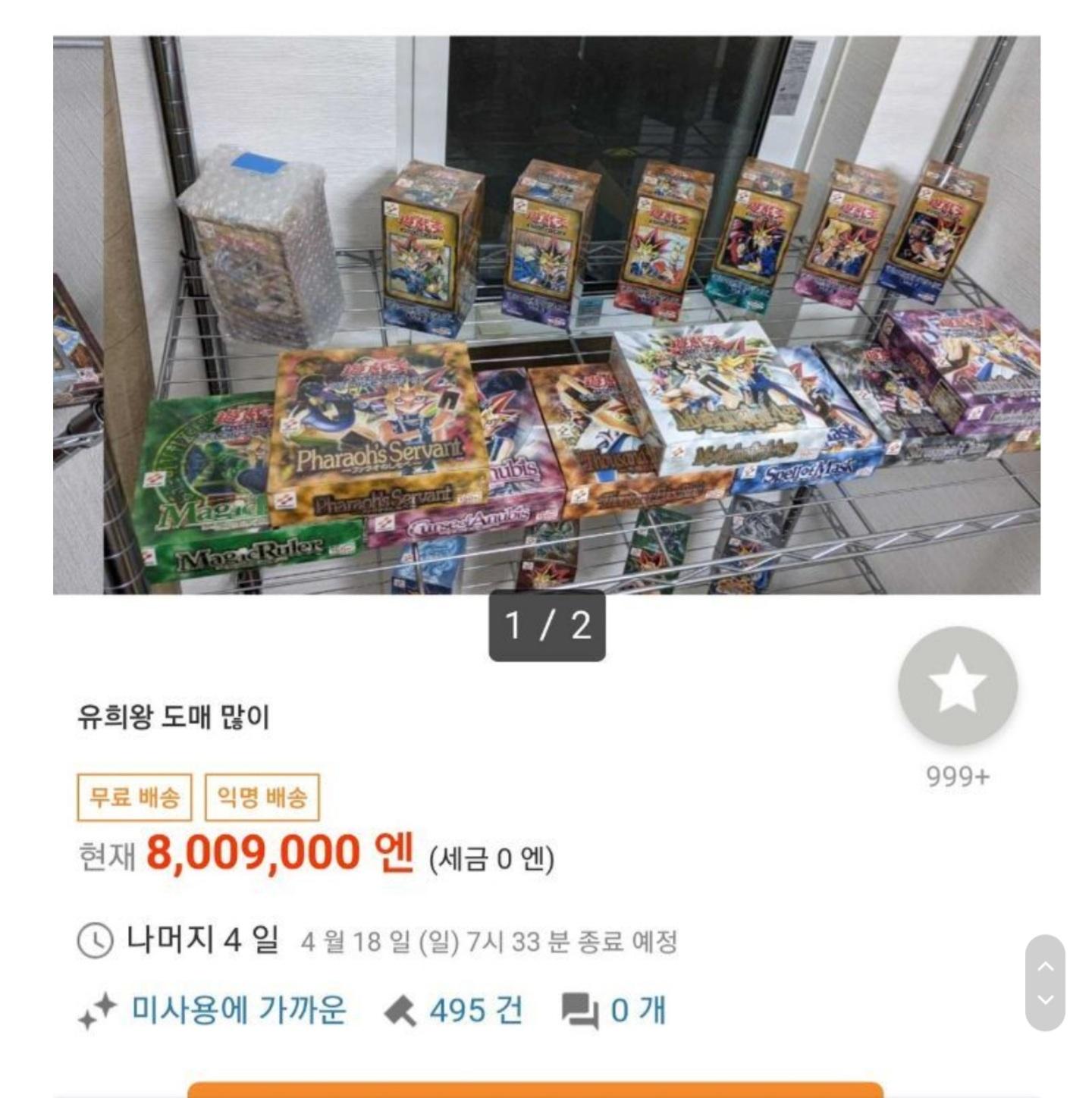Open the near-unused item condition info
1092x1098 pixels.
214,1010
